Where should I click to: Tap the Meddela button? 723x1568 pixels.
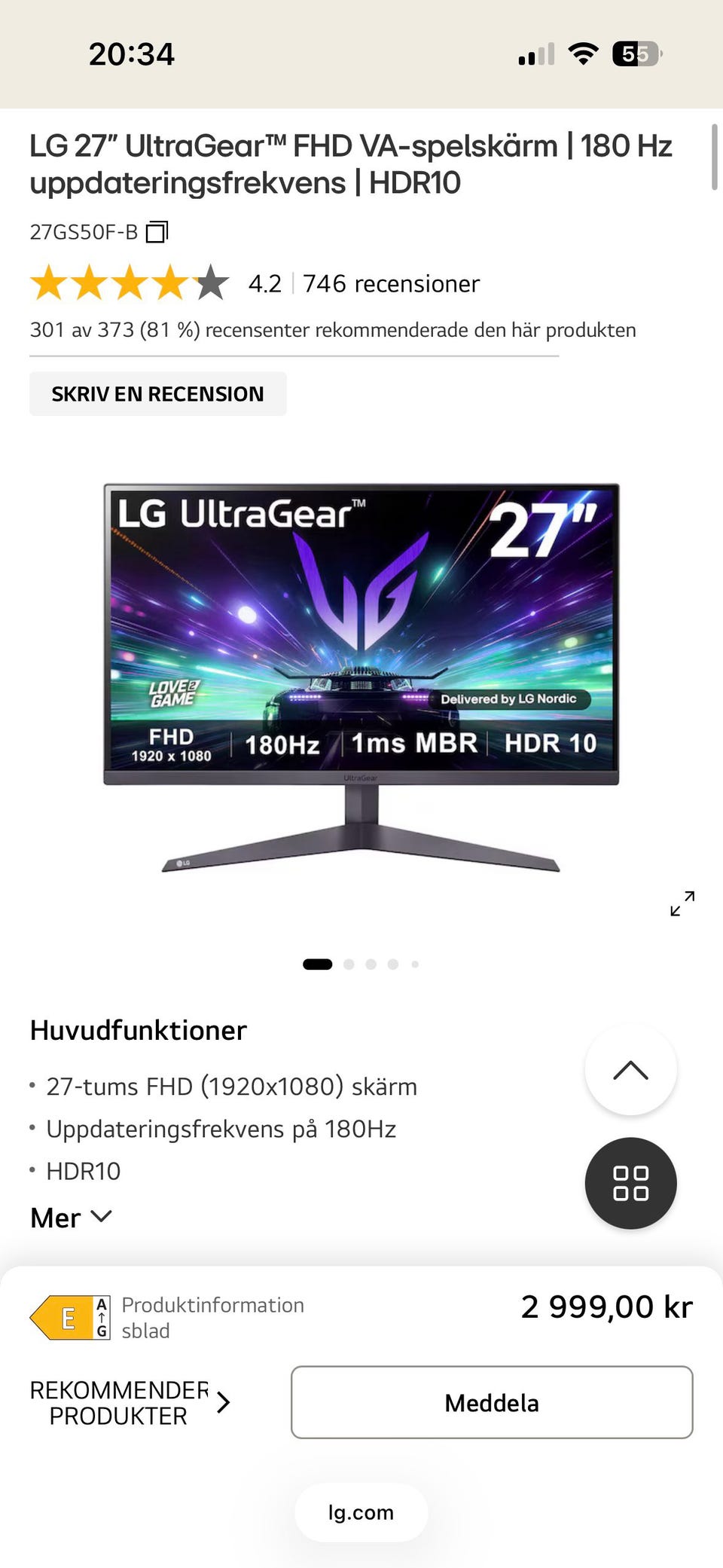[x=492, y=1403]
